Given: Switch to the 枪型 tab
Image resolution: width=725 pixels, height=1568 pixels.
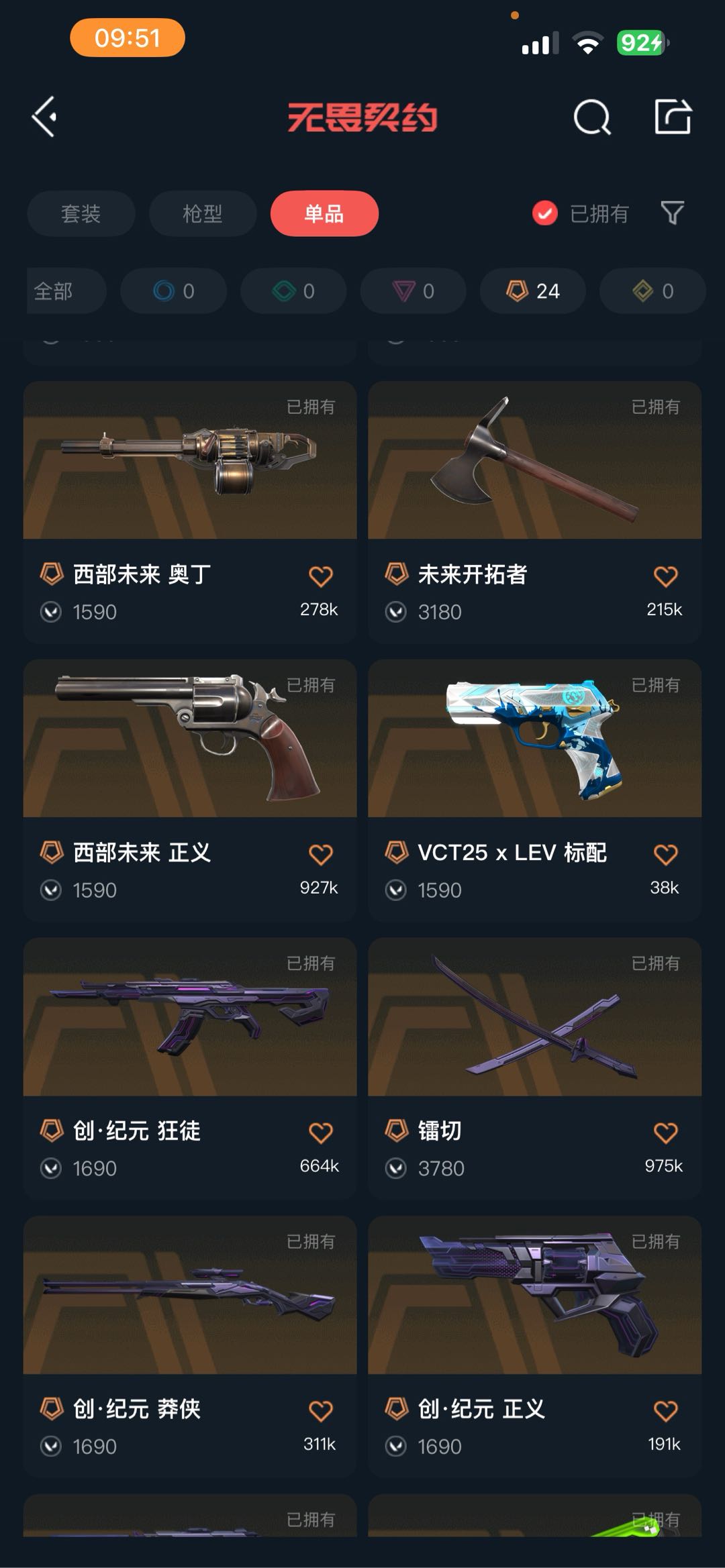Looking at the screenshot, I should [203, 213].
